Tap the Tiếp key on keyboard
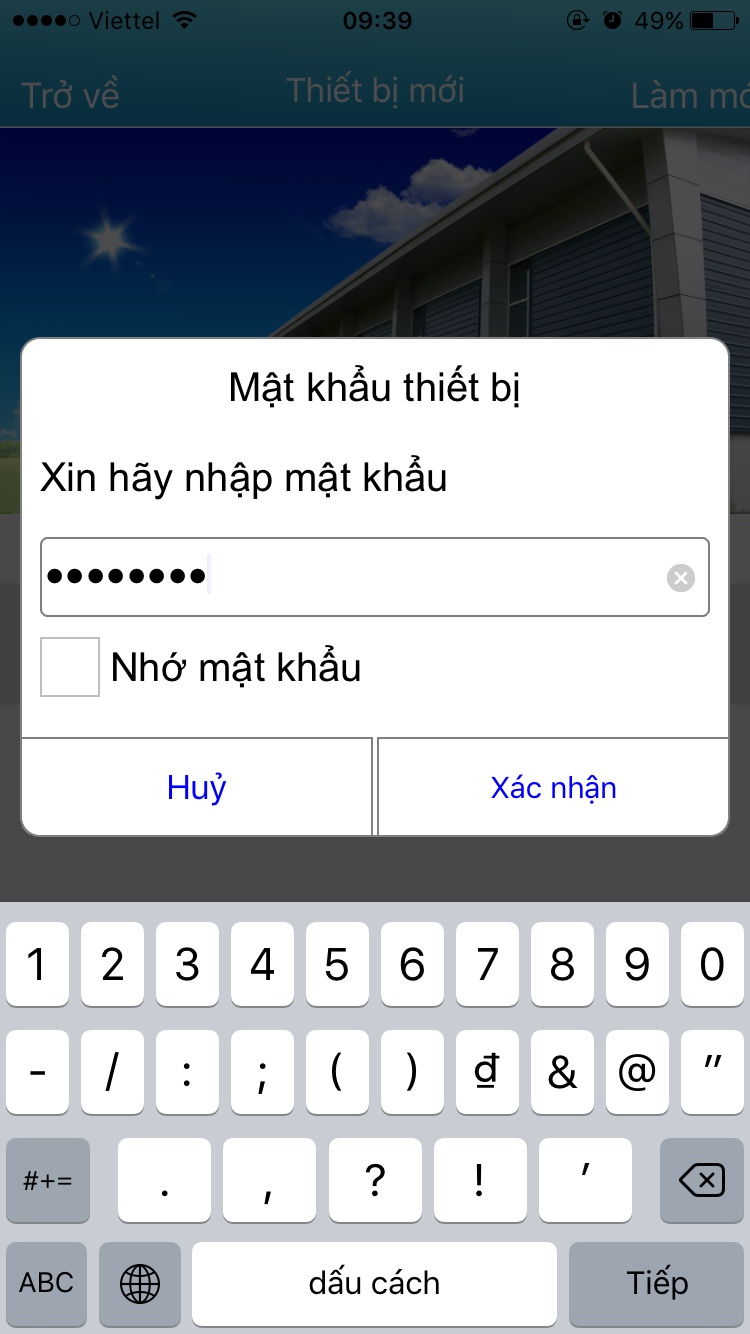This screenshot has width=750, height=1334. coord(657,1284)
